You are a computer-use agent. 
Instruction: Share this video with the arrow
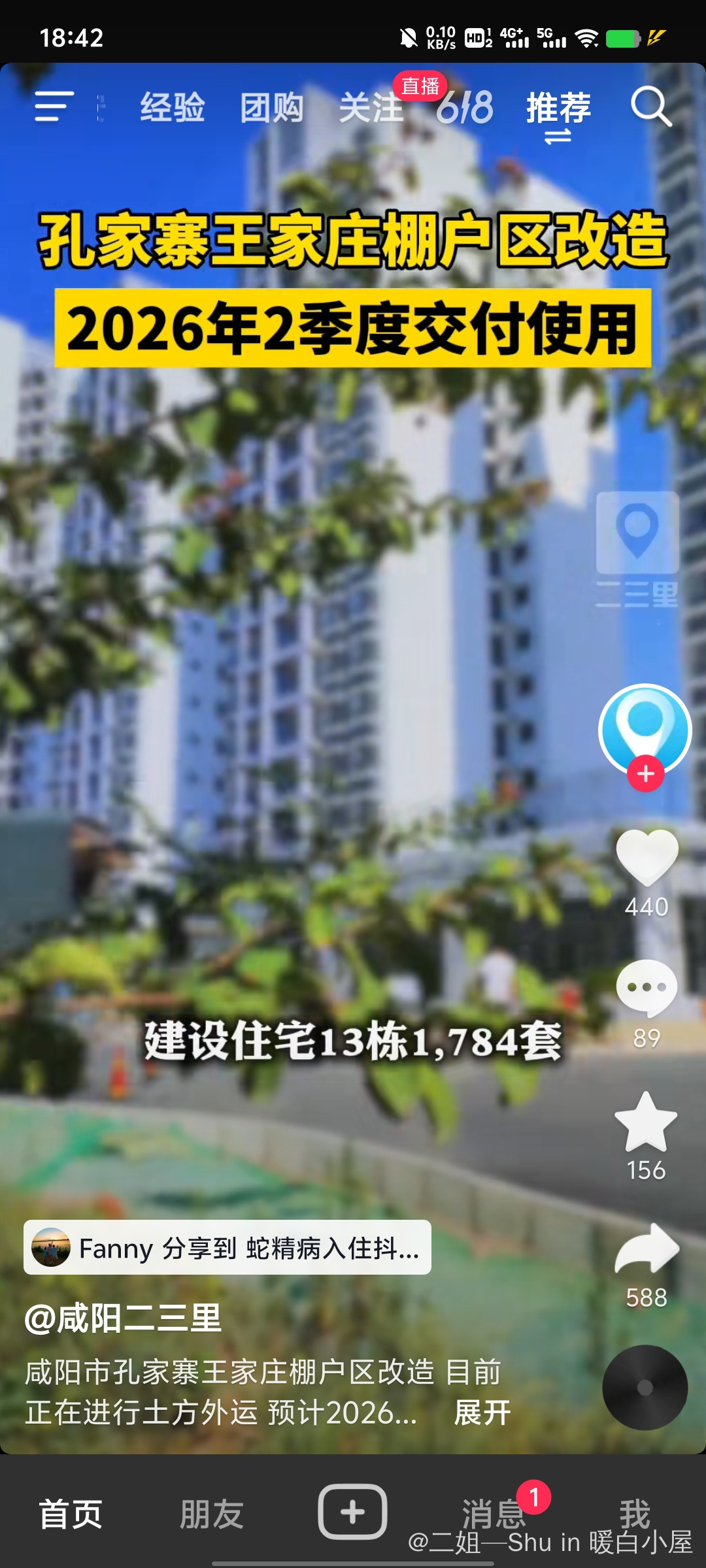click(647, 1249)
